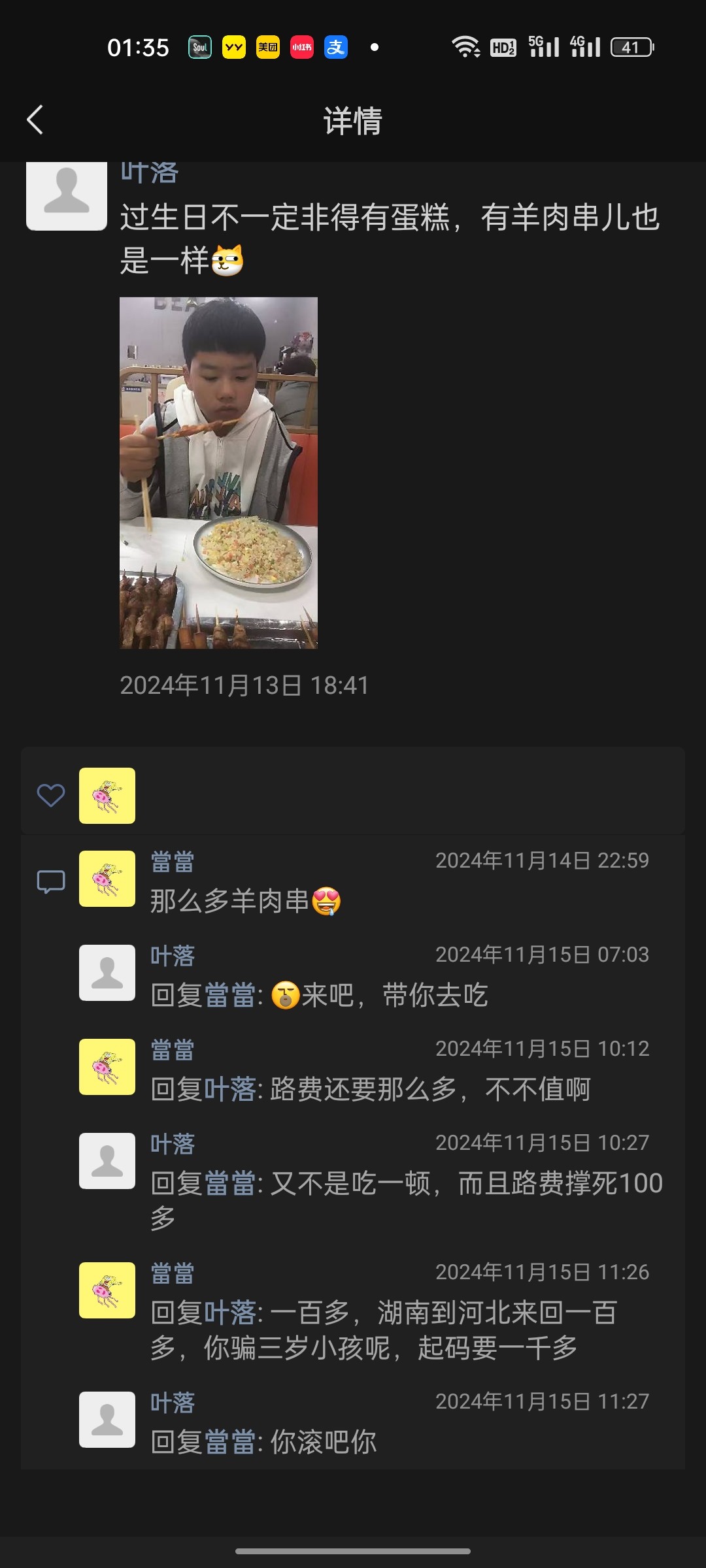Open 叶落's name link in the 10:12 reply
The width and height of the screenshot is (706, 1568).
pyautogui.click(x=229, y=1090)
